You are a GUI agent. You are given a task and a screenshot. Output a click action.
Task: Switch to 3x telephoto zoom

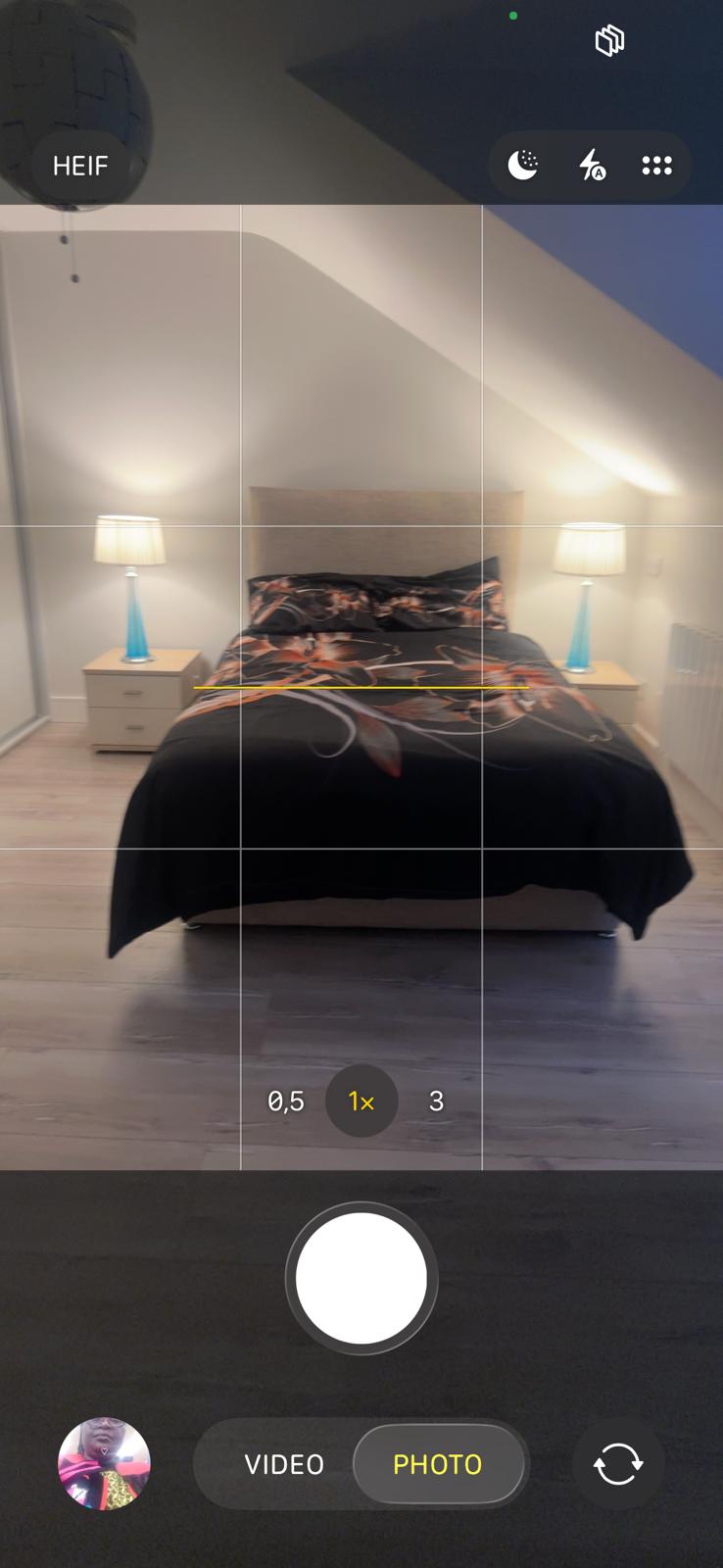click(x=437, y=1102)
